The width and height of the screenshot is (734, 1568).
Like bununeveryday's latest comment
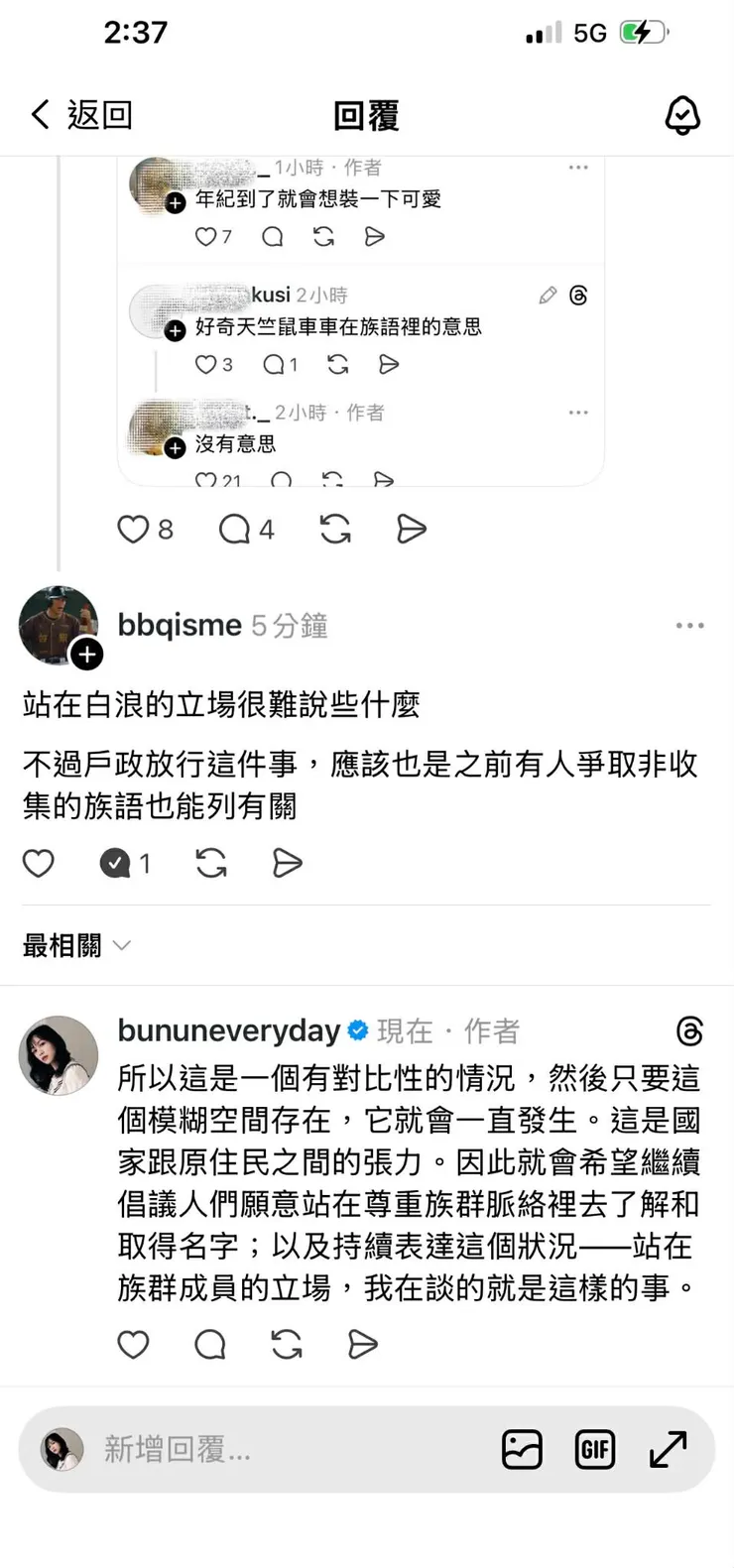tap(134, 1345)
